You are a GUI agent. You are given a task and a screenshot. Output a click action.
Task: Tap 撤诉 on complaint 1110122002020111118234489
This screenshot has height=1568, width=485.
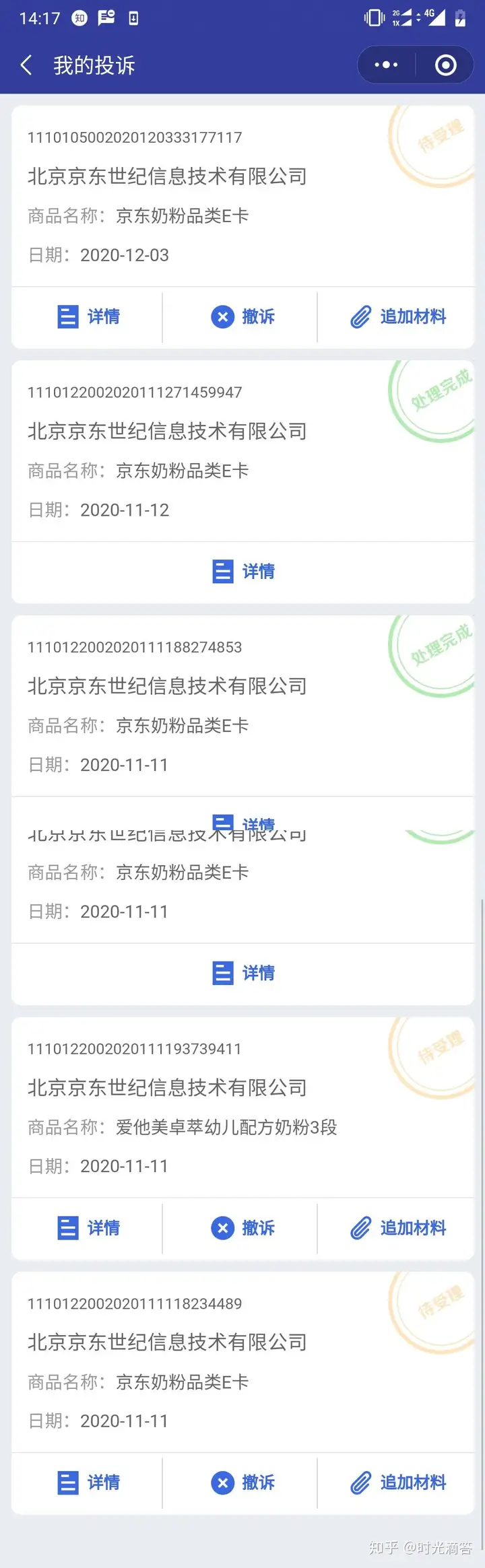243,1482
